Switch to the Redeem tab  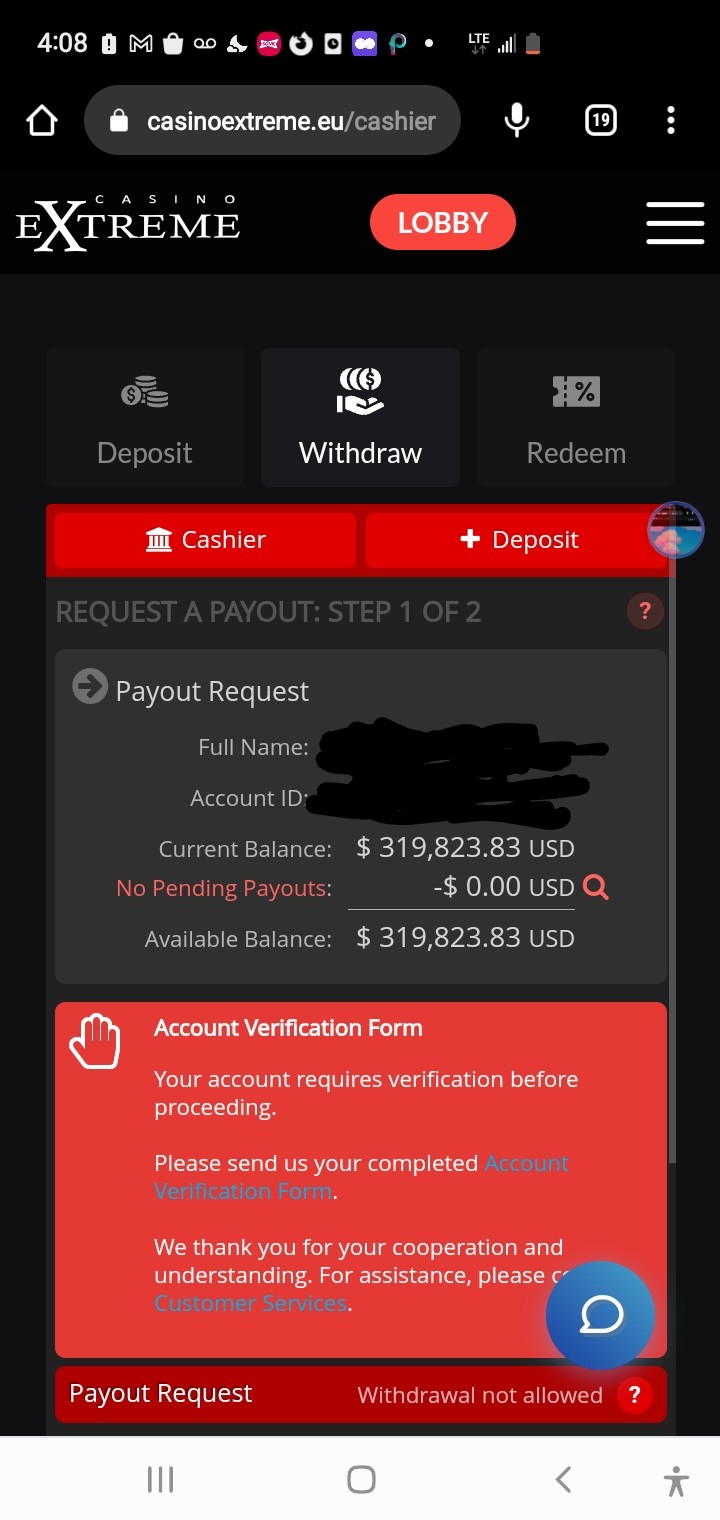coord(576,417)
